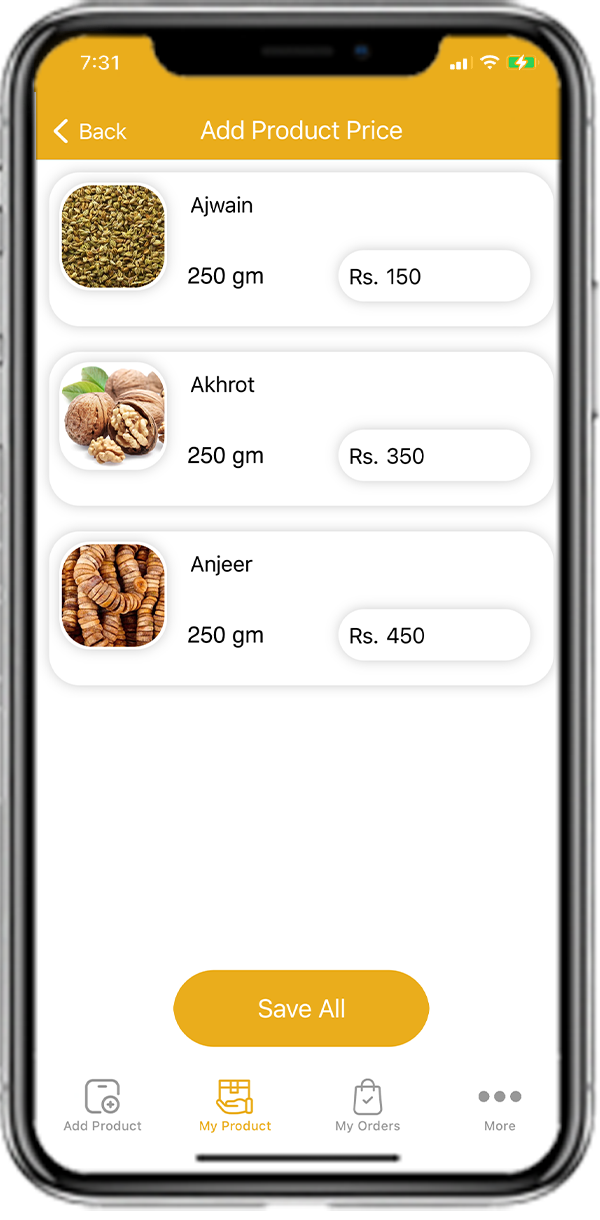600x1220 pixels.
Task: Open the More tab
Action: [x=499, y=1105]
